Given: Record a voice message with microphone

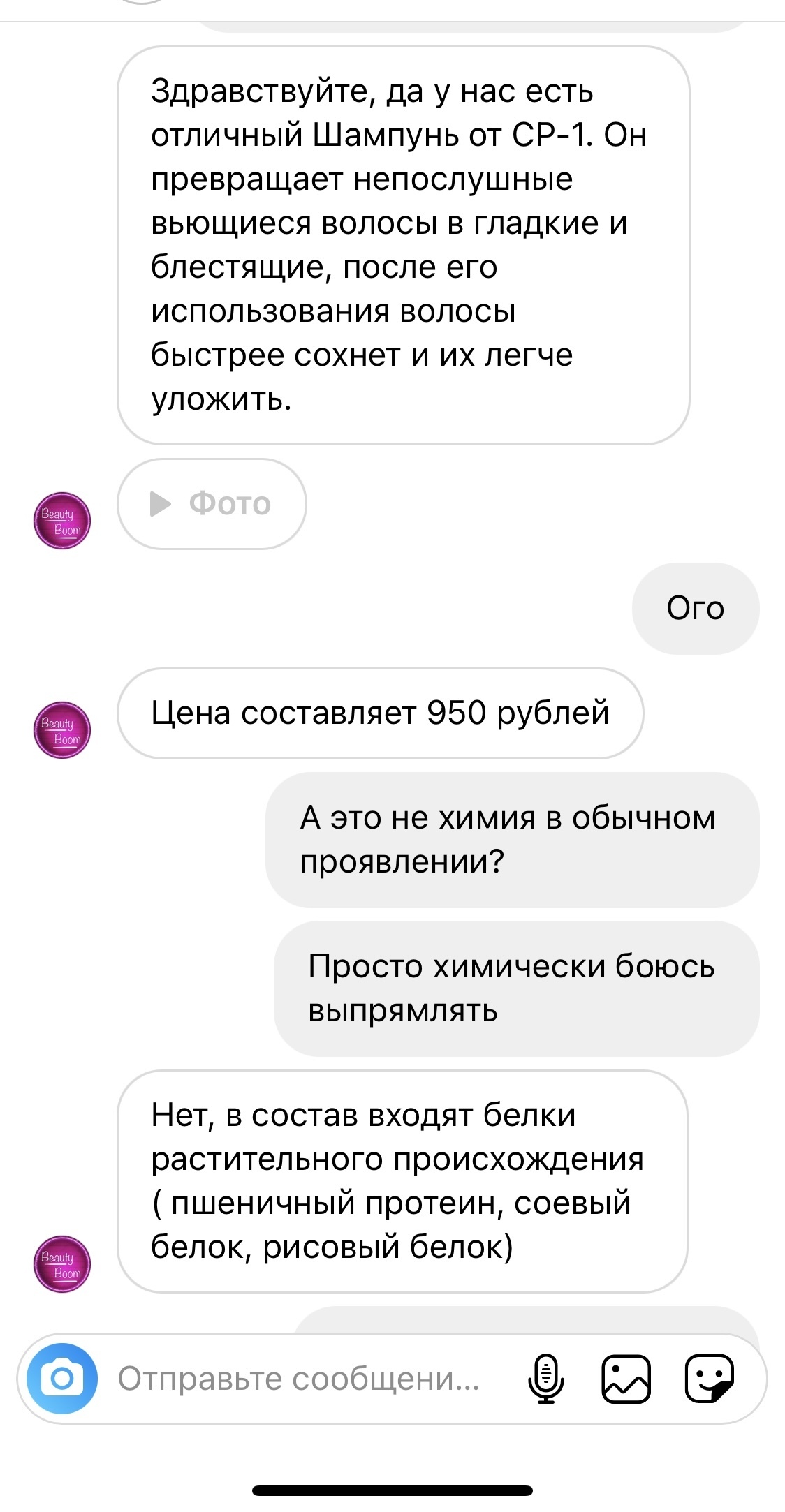Looking at the screenshot, I should tap(545, 1379).
